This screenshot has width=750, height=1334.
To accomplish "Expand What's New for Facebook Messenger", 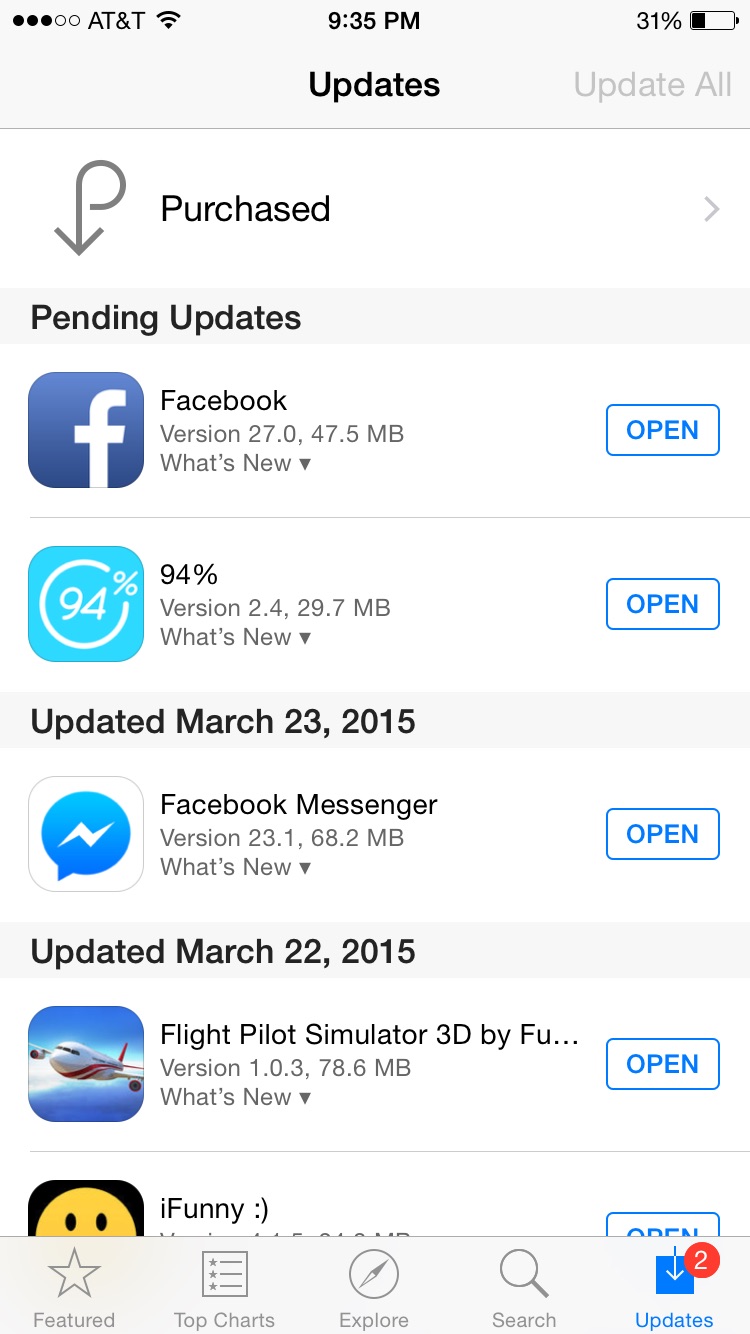I will [x=235, y=867].
